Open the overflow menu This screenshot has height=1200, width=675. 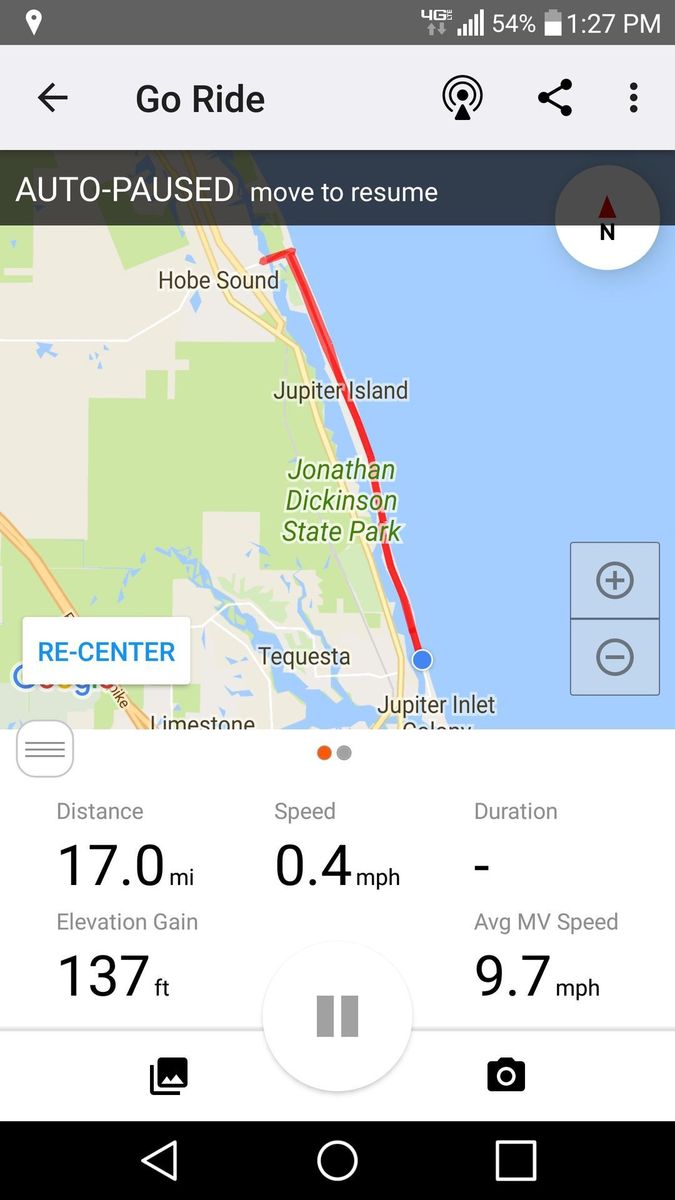tap(633, 98)
